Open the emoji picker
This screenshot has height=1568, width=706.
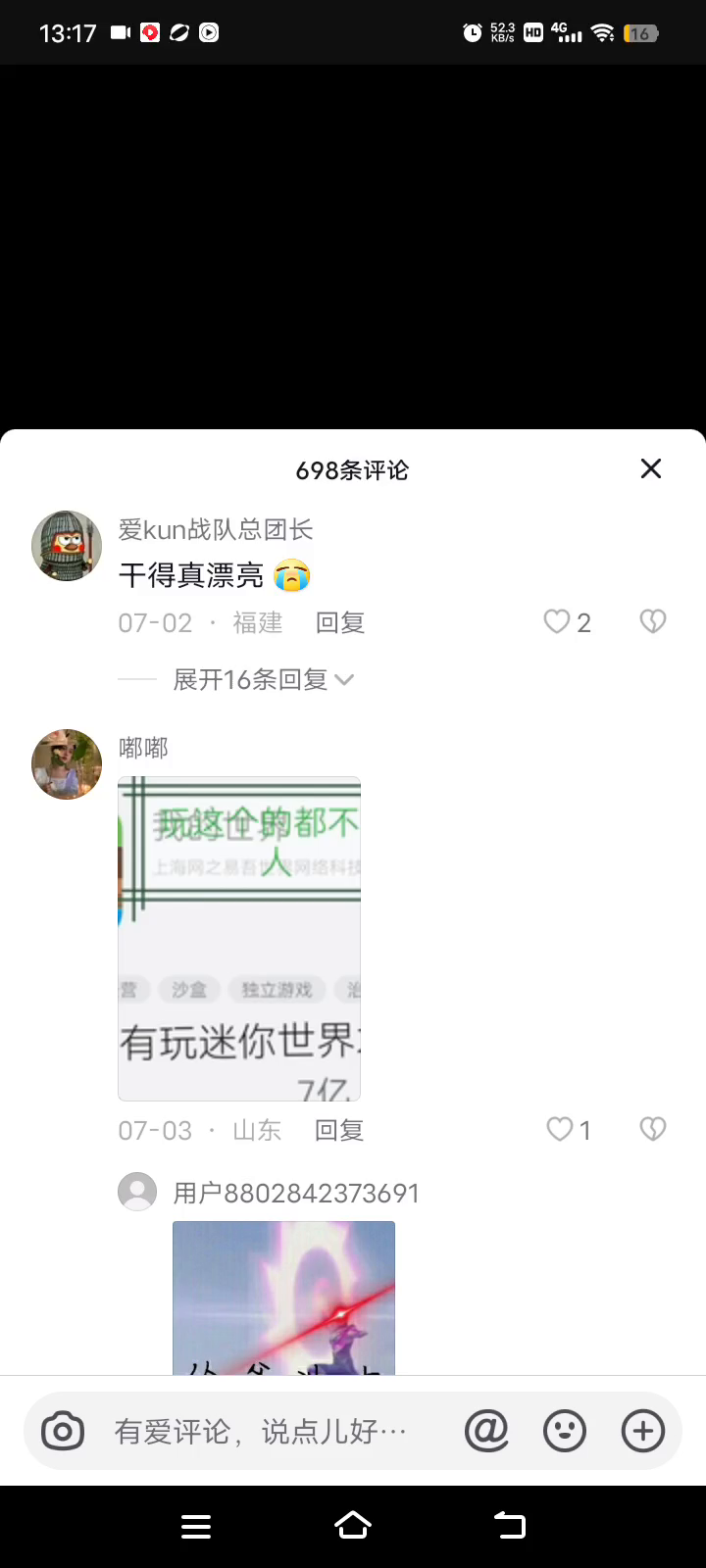click(565, 1432)
